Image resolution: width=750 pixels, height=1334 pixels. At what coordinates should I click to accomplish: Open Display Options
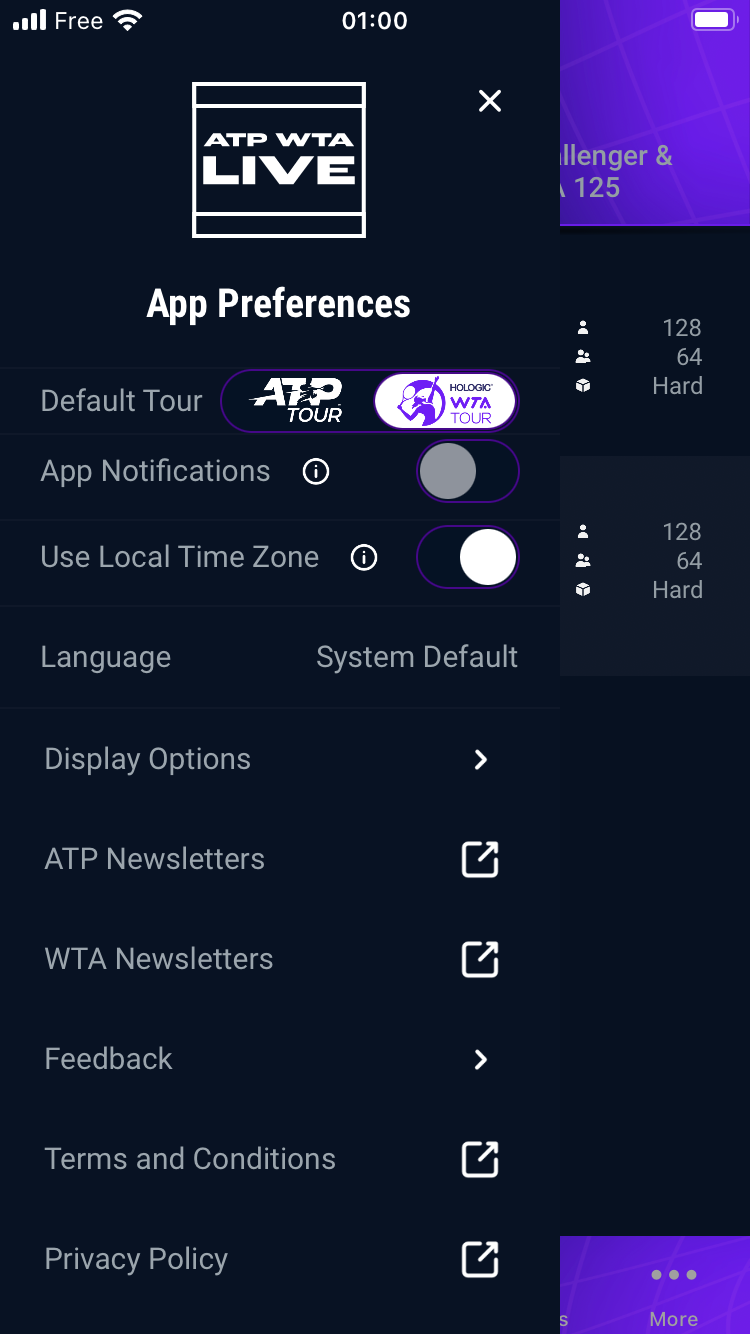(x=280, y=759)
